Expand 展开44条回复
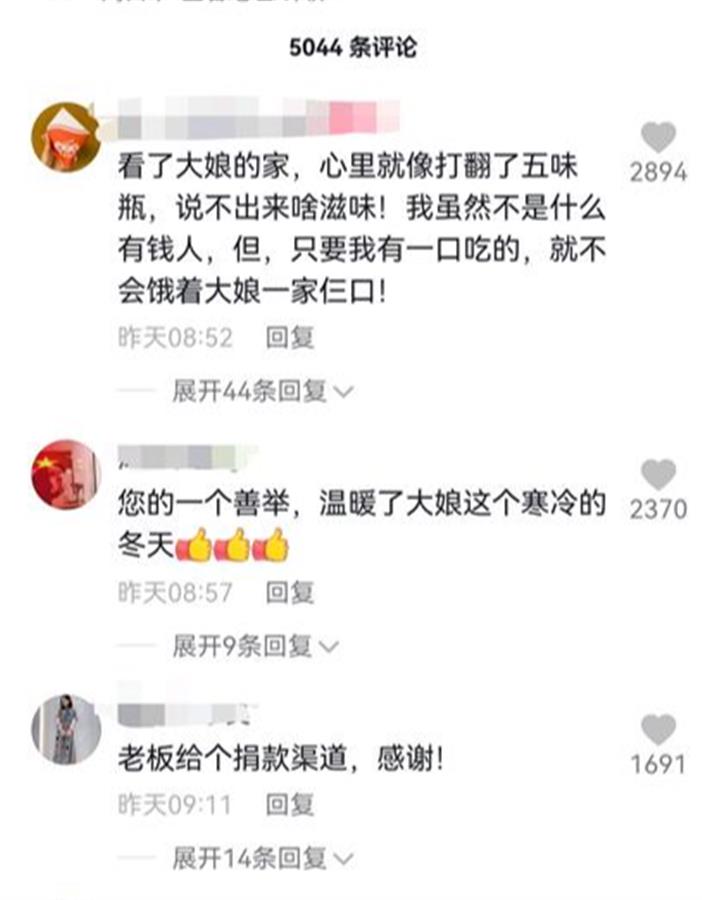The height and width of the screenshot is (900, 702). click(x=262, y=391)
